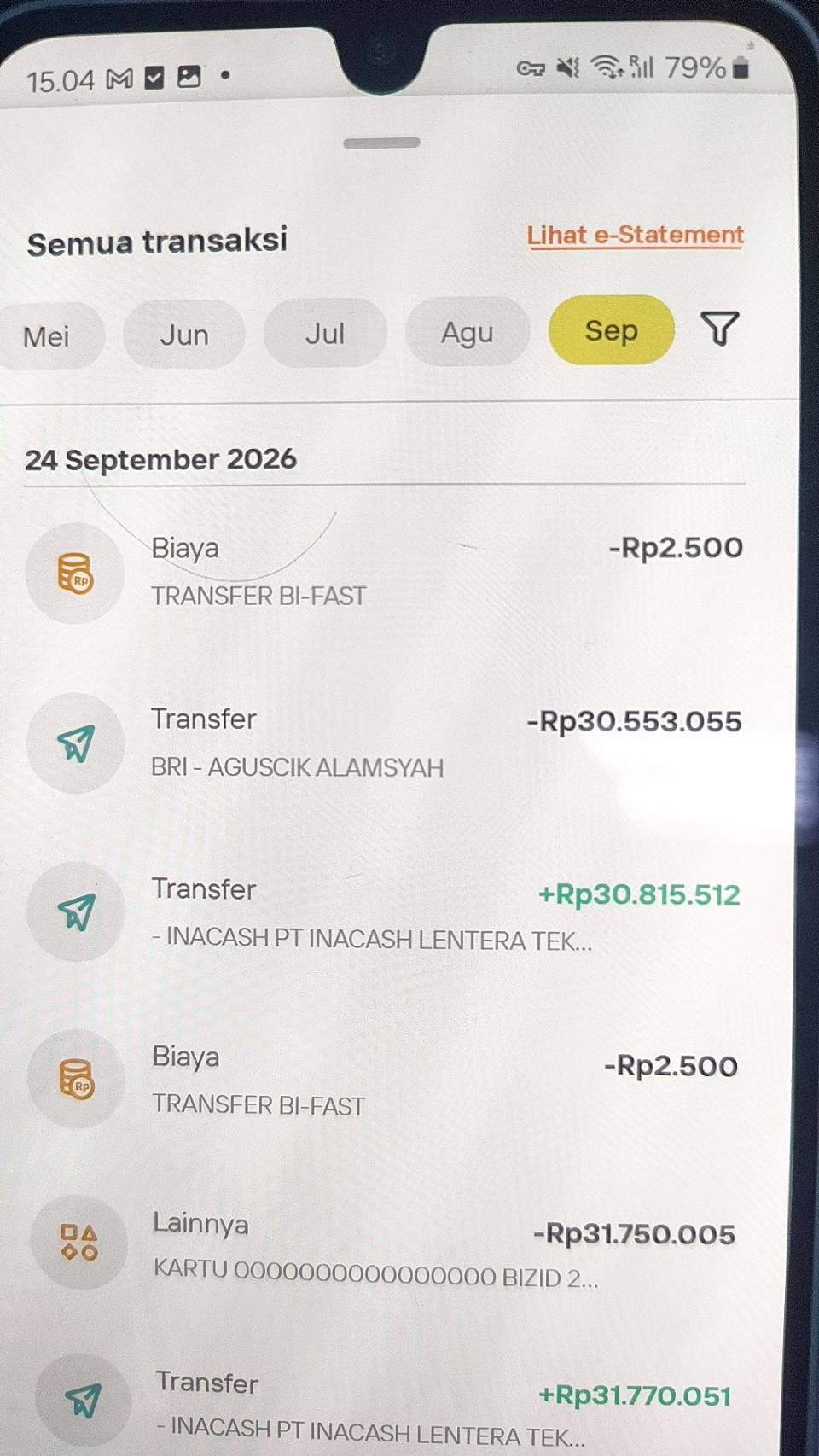
Task: Open the Lihat e-Statement link
Action: pos(635,236)
